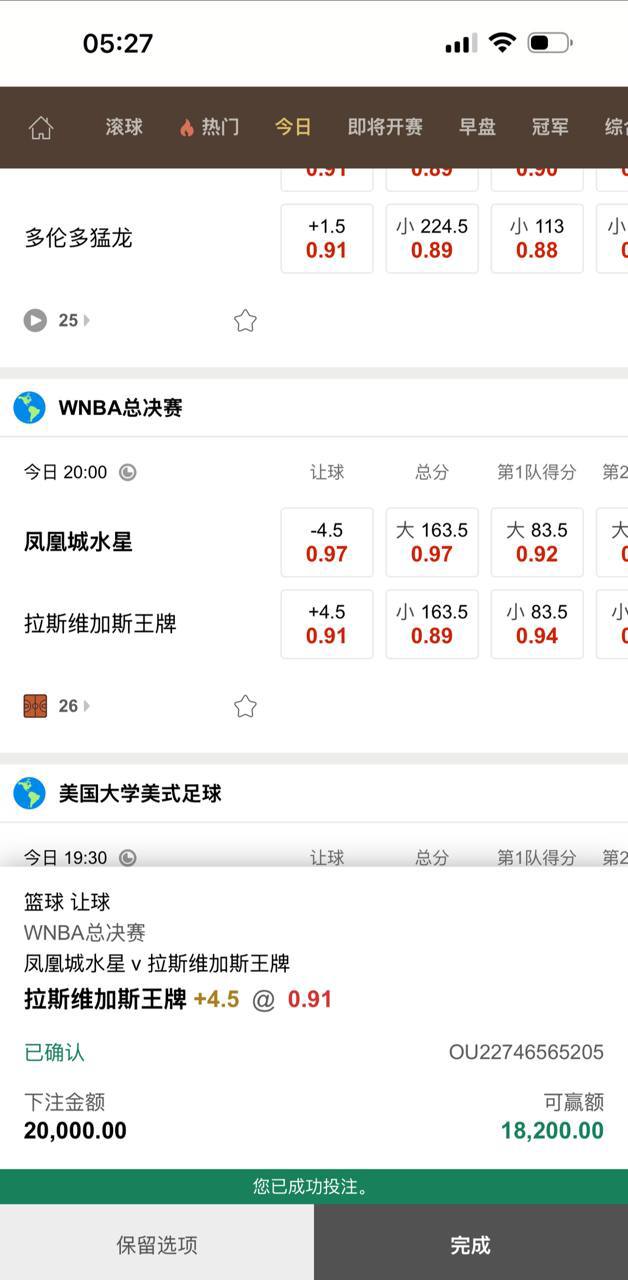
Task: Favorite the WNBA finals match star
Action: [x=245, y=707]
